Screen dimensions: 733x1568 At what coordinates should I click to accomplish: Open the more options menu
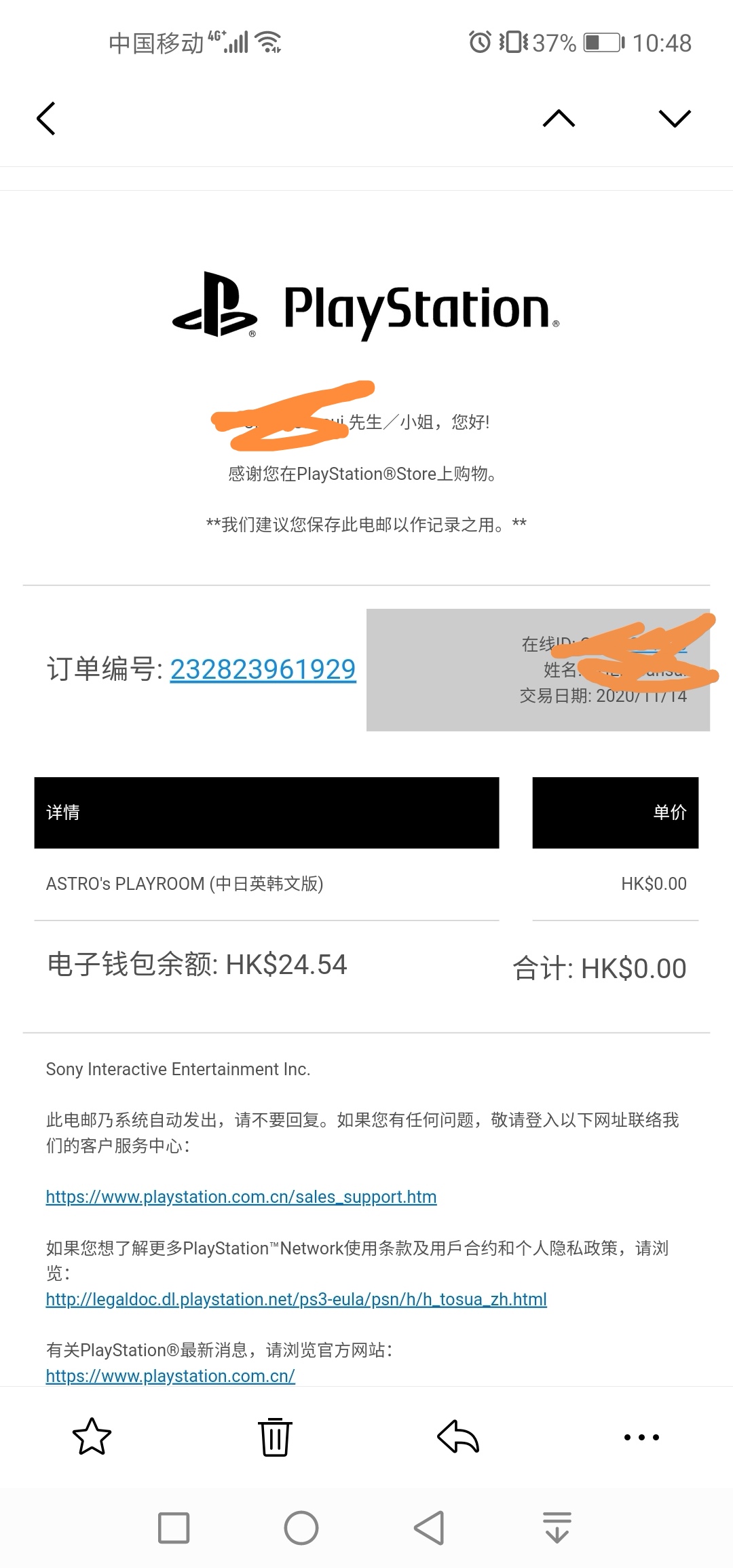(641, 1437)
